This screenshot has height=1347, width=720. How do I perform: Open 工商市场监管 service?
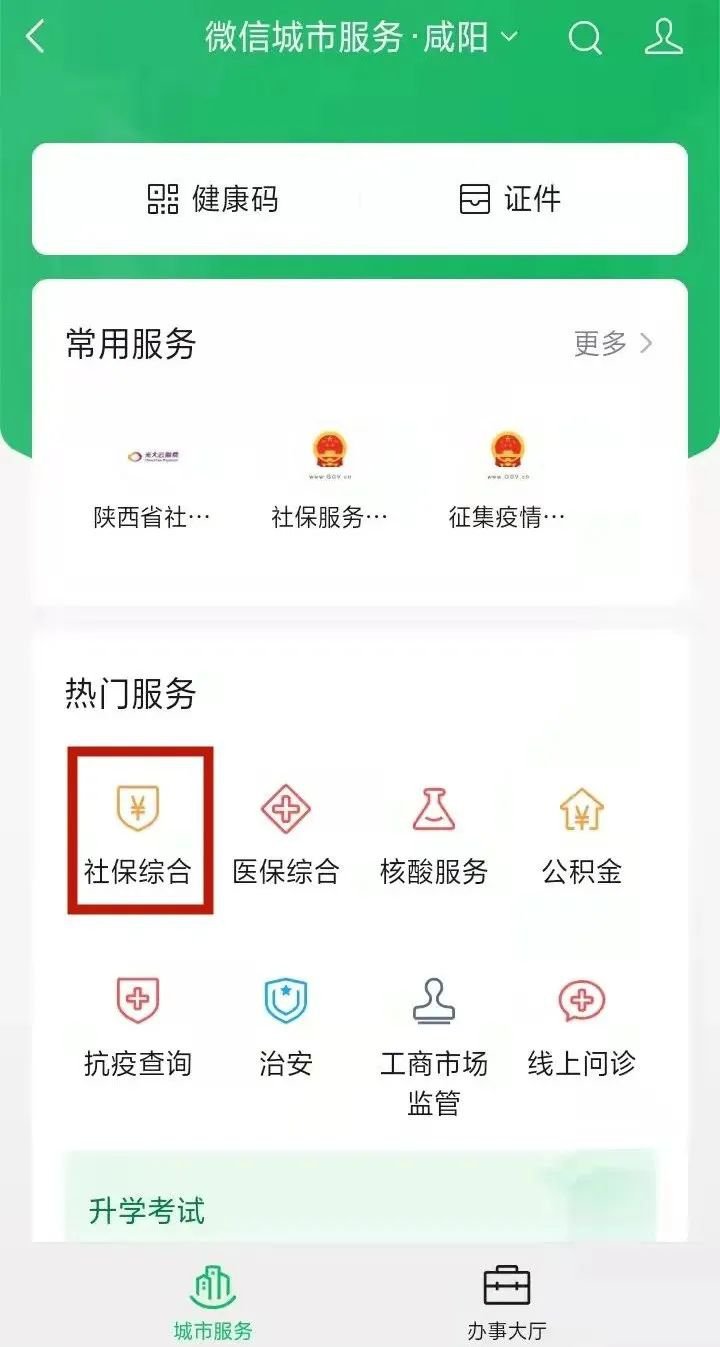pos(434,1040)
